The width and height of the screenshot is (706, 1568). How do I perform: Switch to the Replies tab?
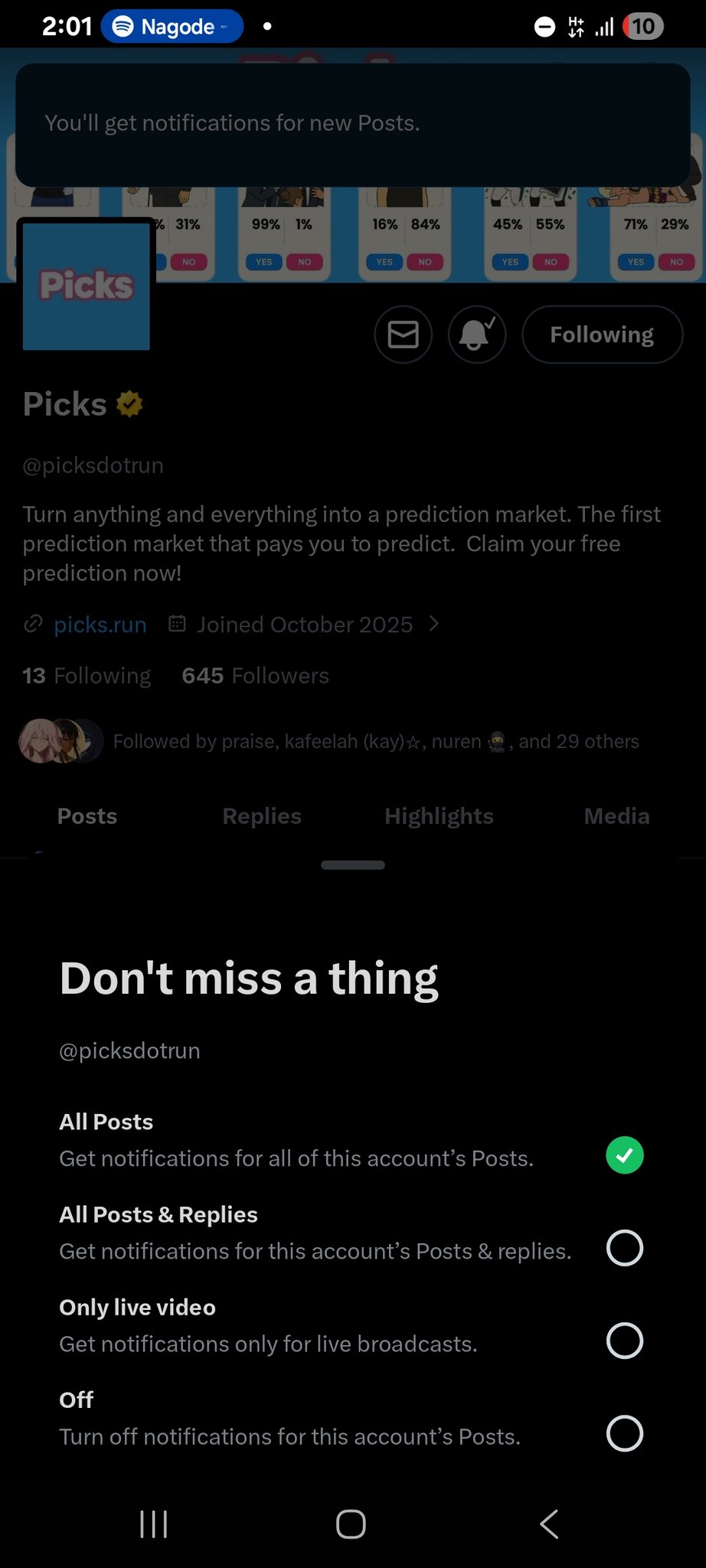tap(262, 816)
